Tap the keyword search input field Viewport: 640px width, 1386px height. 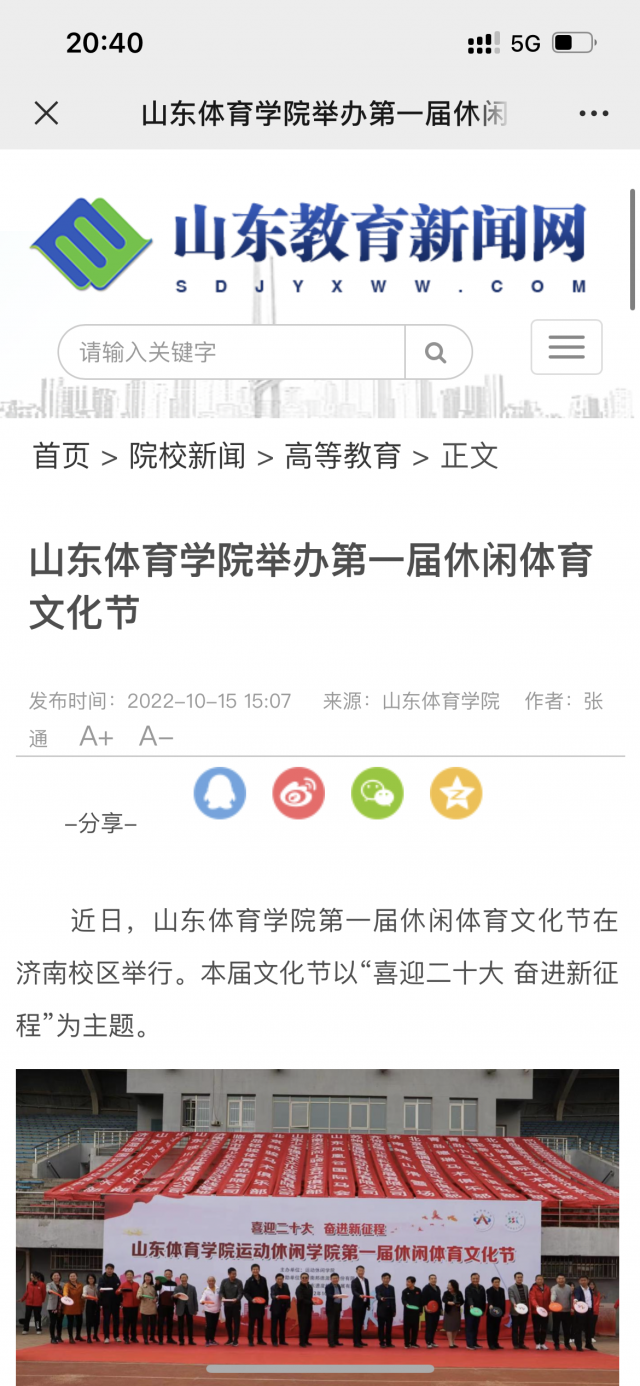tap(232, 352)
